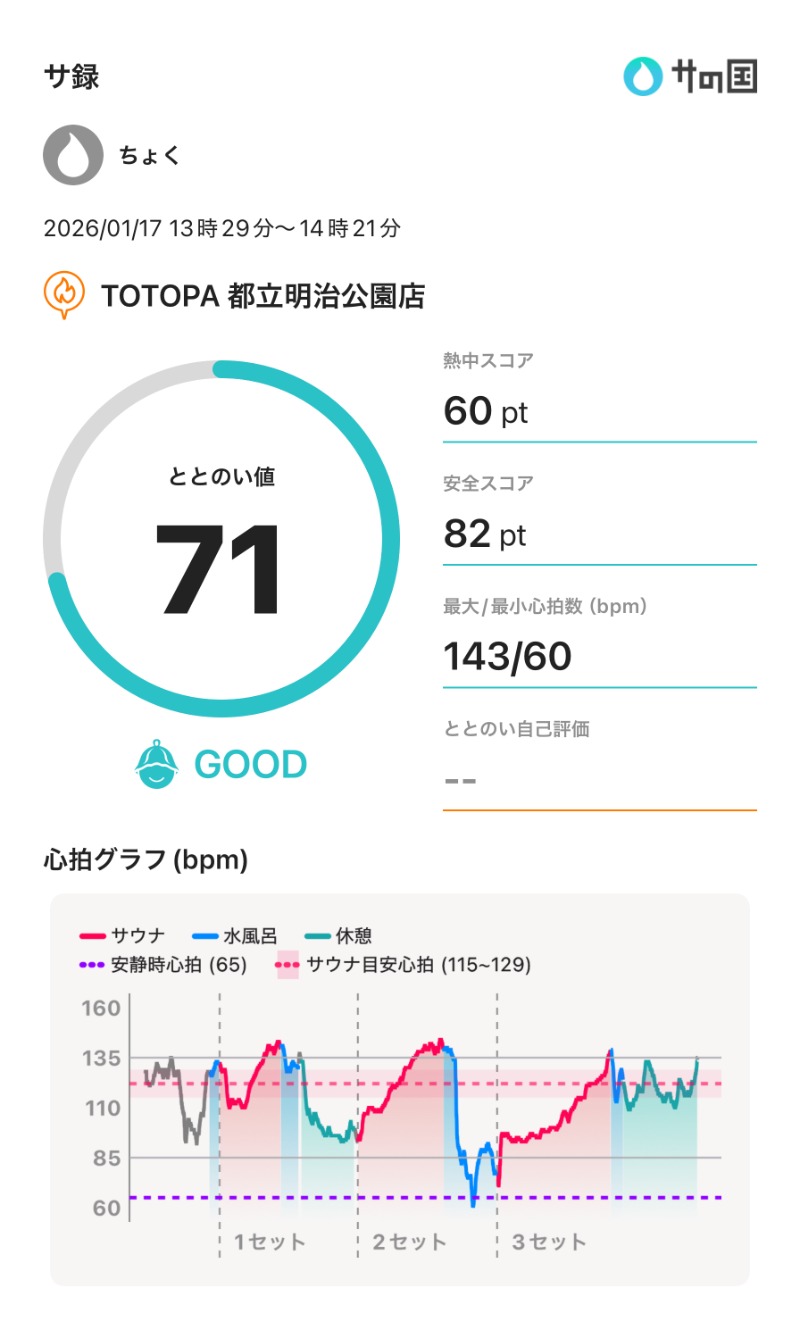Image resolution: width=800 pixels, height=1343 pixels.
Task: Expand the 2026/01/17 session date entry
Action: pyautogui.click(x=222, y=227)
